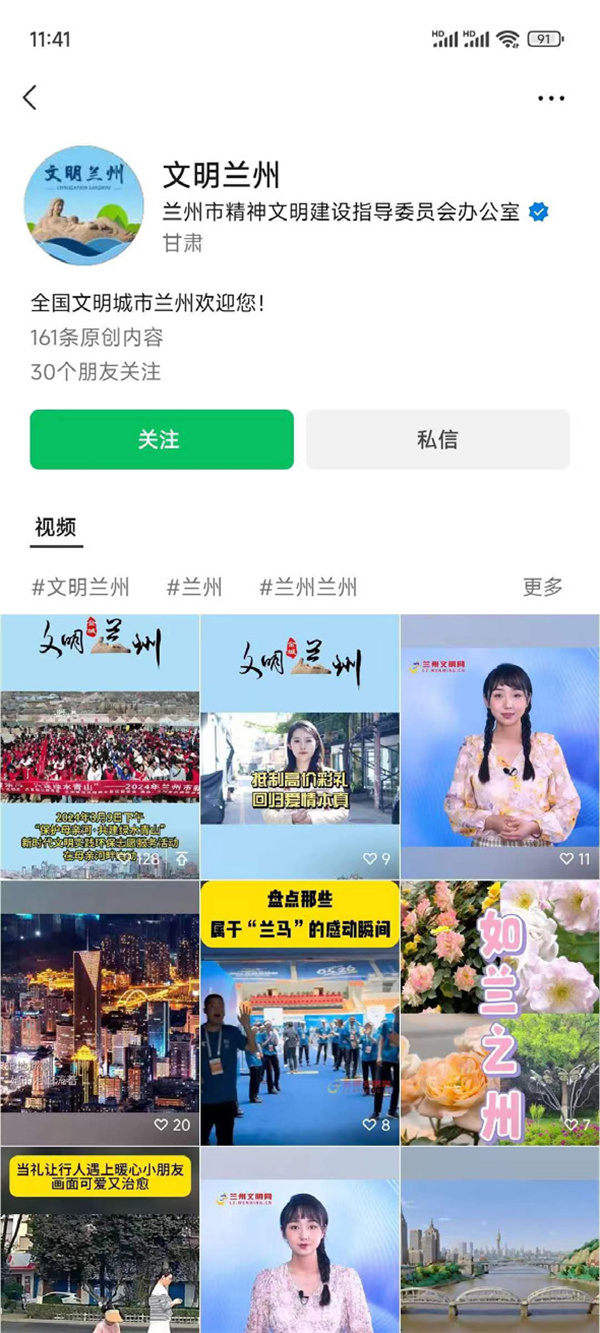Open the 文明兰州 profile avatar
600x1333 pixels.
tap(83, 206)
